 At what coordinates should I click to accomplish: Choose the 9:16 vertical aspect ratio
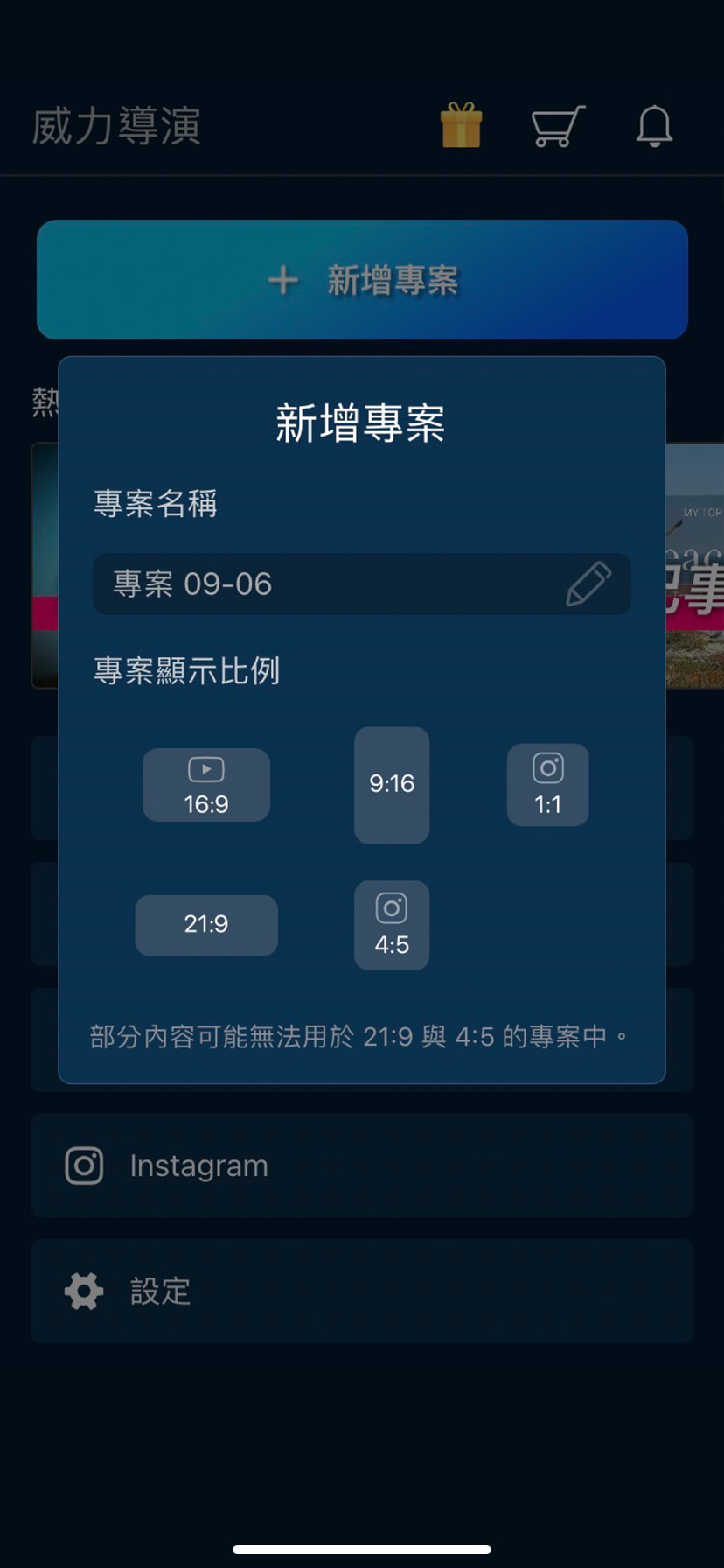tap(392, 785)
